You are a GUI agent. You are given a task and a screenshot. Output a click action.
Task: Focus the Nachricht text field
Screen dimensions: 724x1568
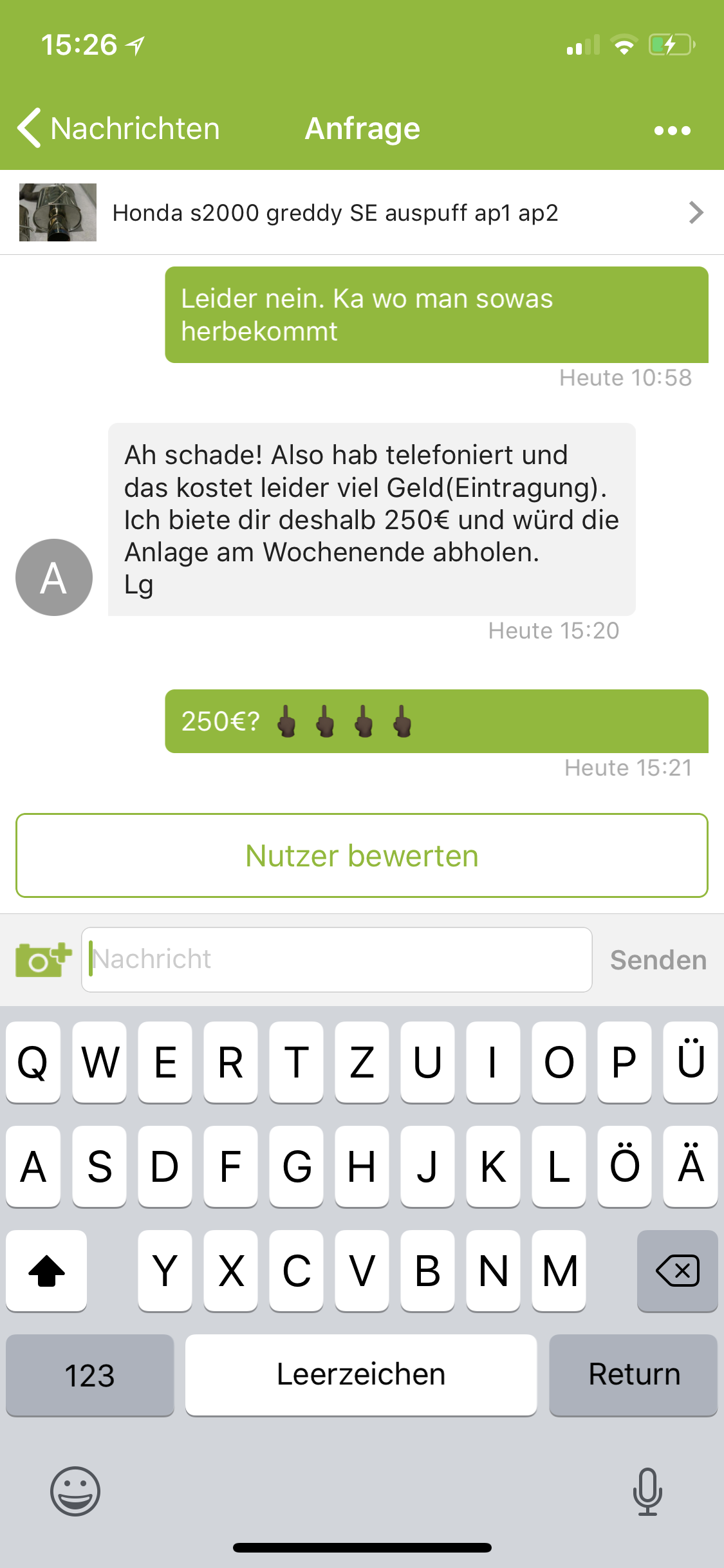(x=337, y=959)
